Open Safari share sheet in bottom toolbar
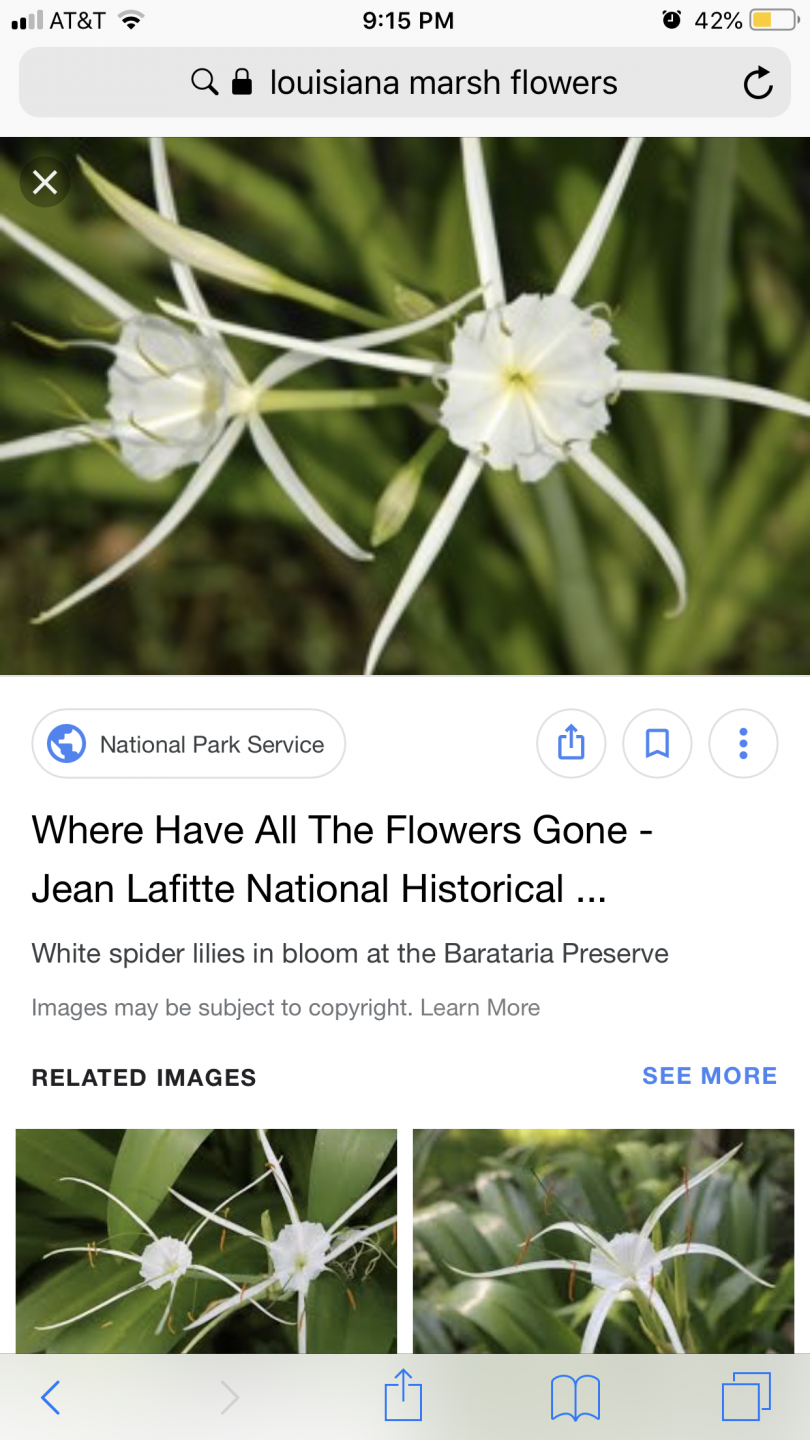The height and width of the screenshot is (1440, 810). click(403, 1396)
